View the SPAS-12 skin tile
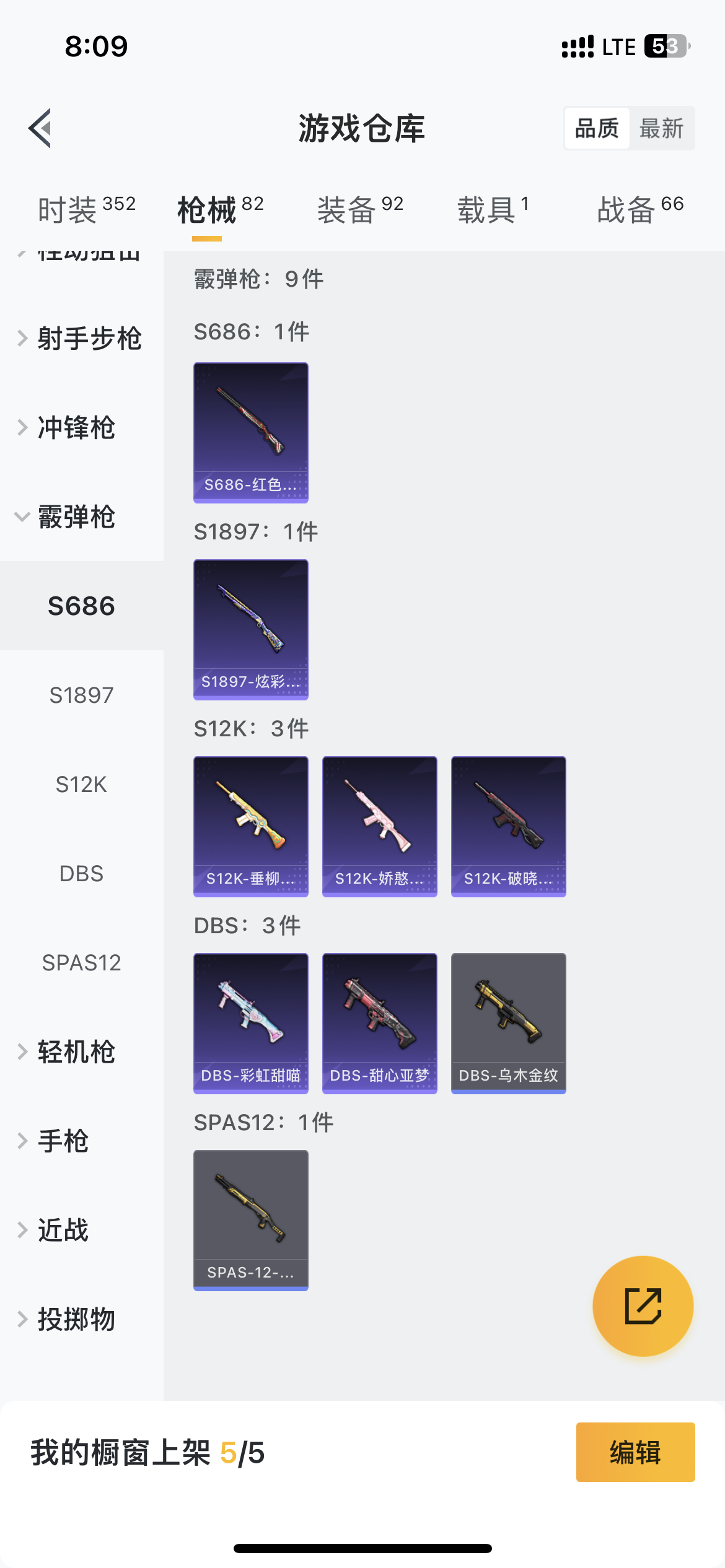The image size is (725, 1568). [251, 1220]
